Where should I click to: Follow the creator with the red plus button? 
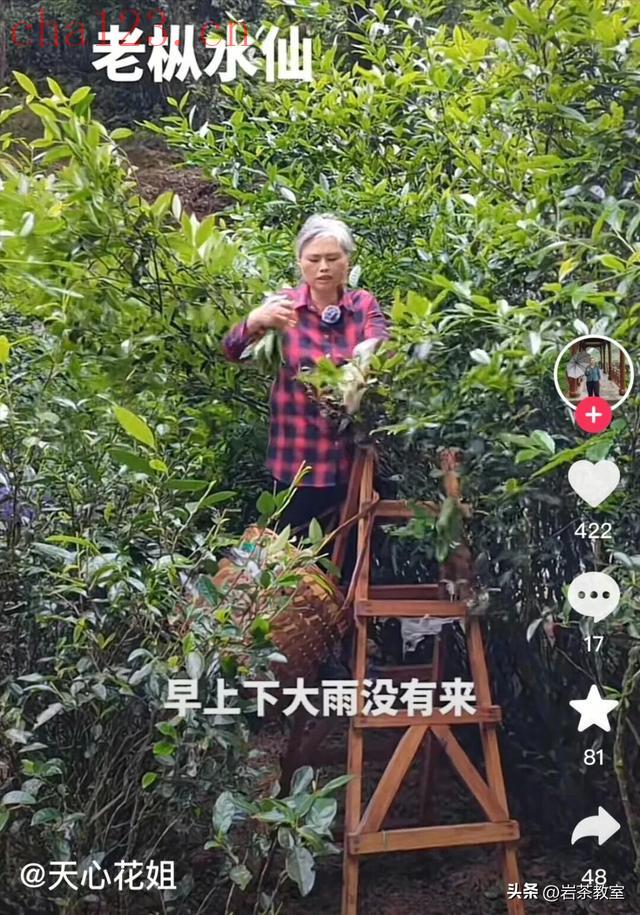tap(593, 414)
